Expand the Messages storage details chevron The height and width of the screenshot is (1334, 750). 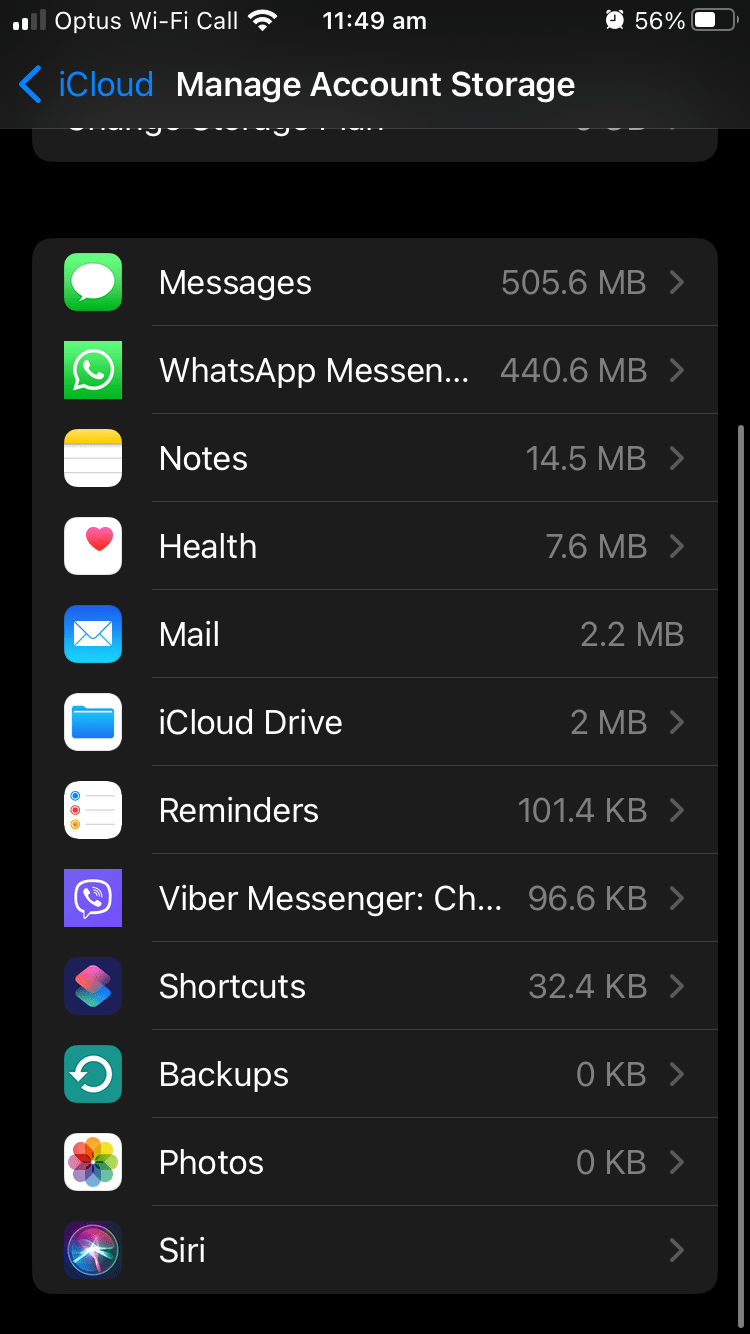tap(678, 282)
